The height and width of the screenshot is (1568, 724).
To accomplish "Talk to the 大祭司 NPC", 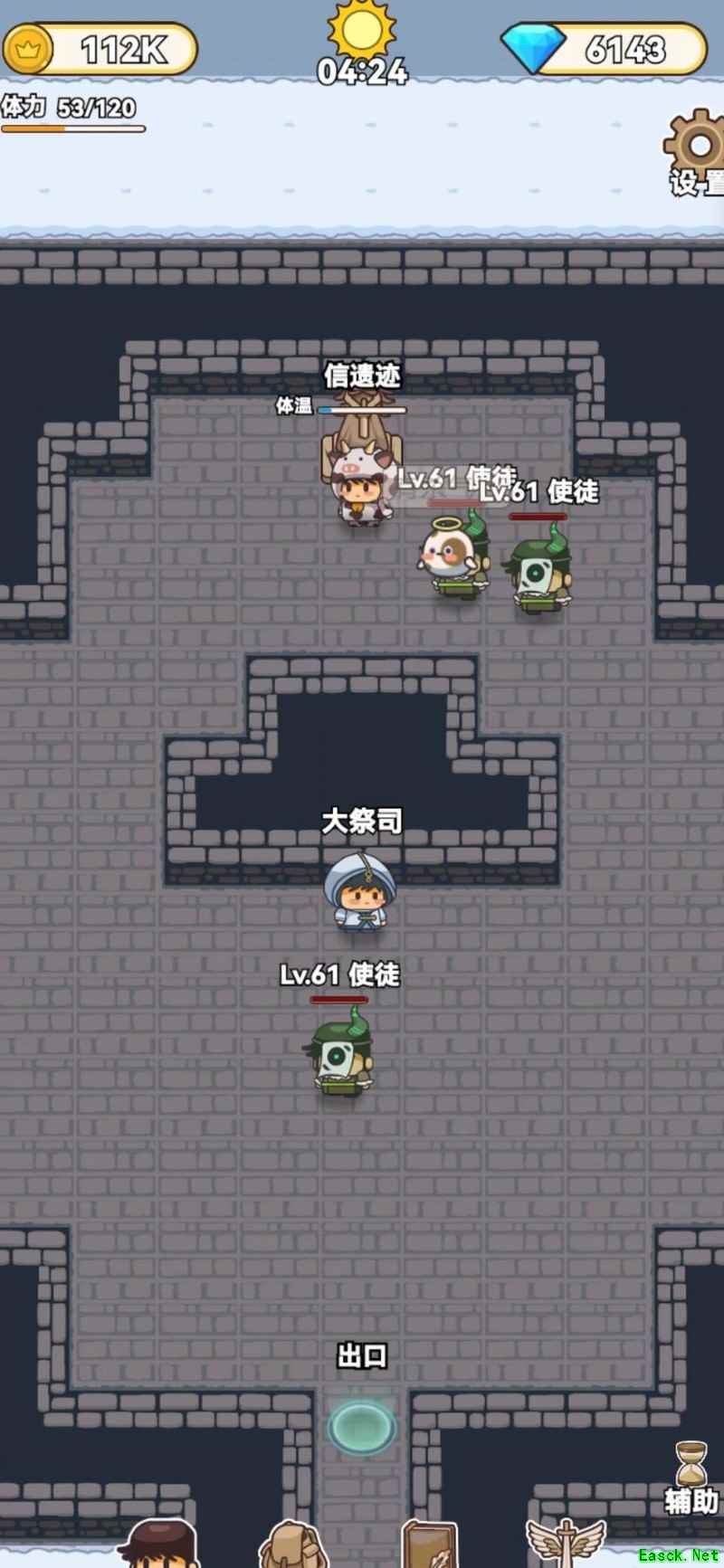I will point(361,892).
